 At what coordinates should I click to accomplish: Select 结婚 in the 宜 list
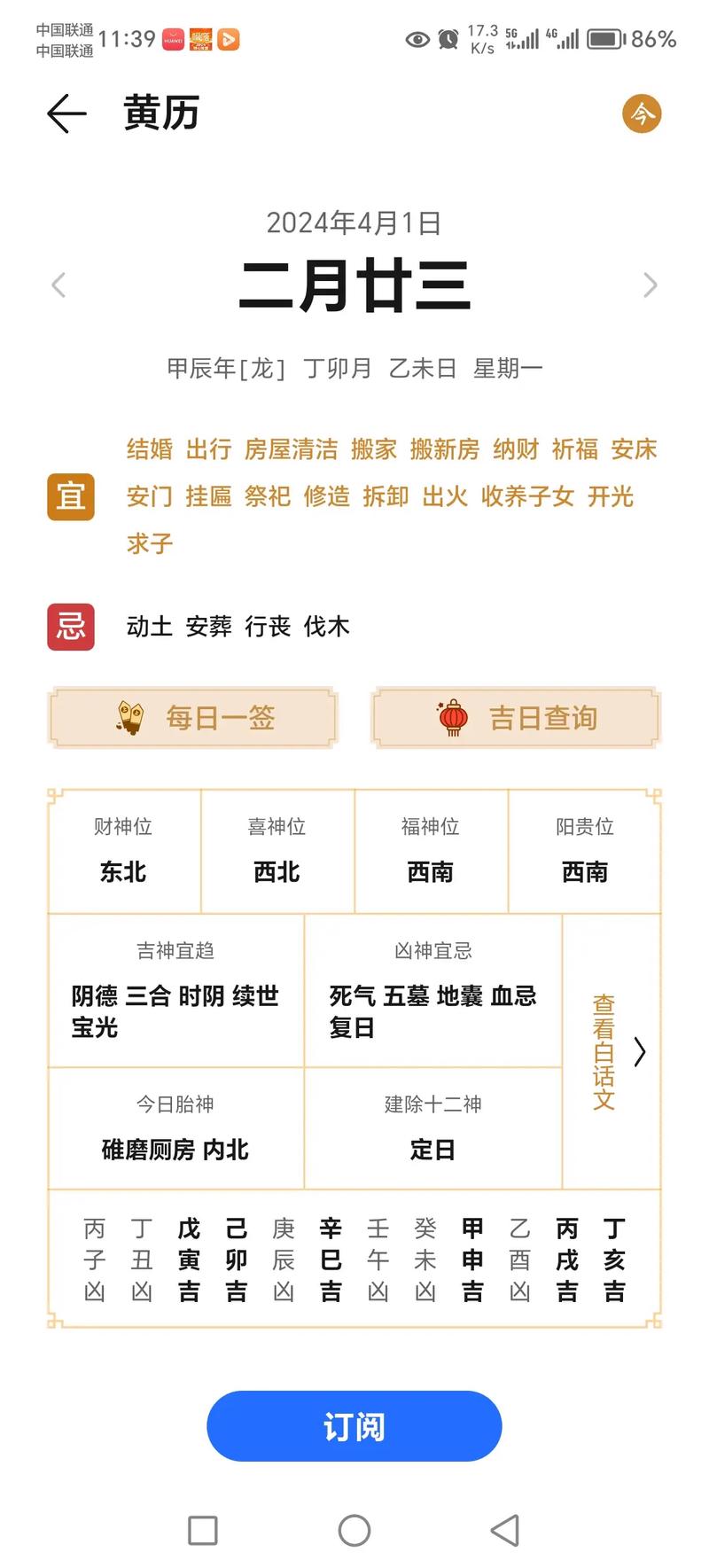click(149, 450)
